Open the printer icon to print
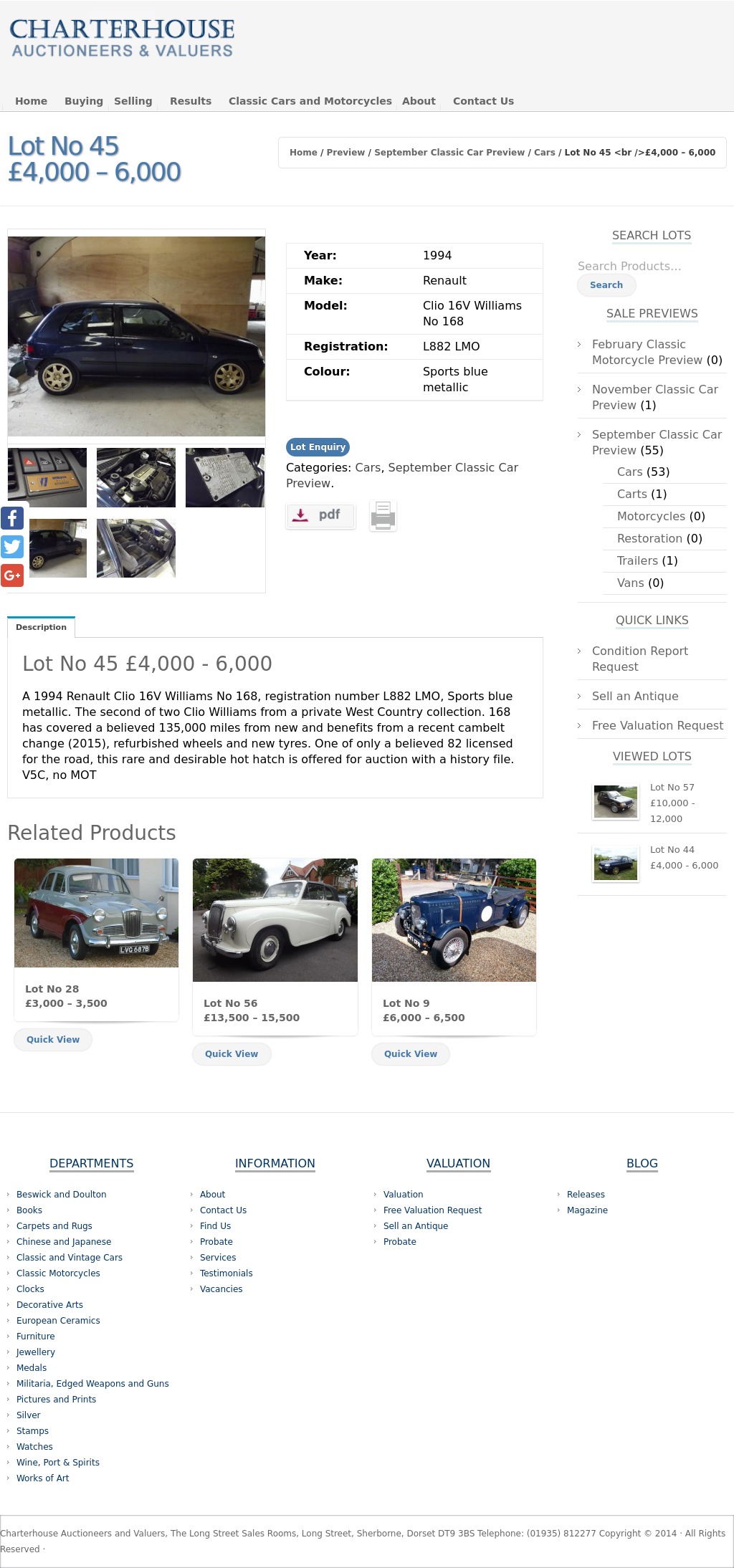 (x=383, y=515)
